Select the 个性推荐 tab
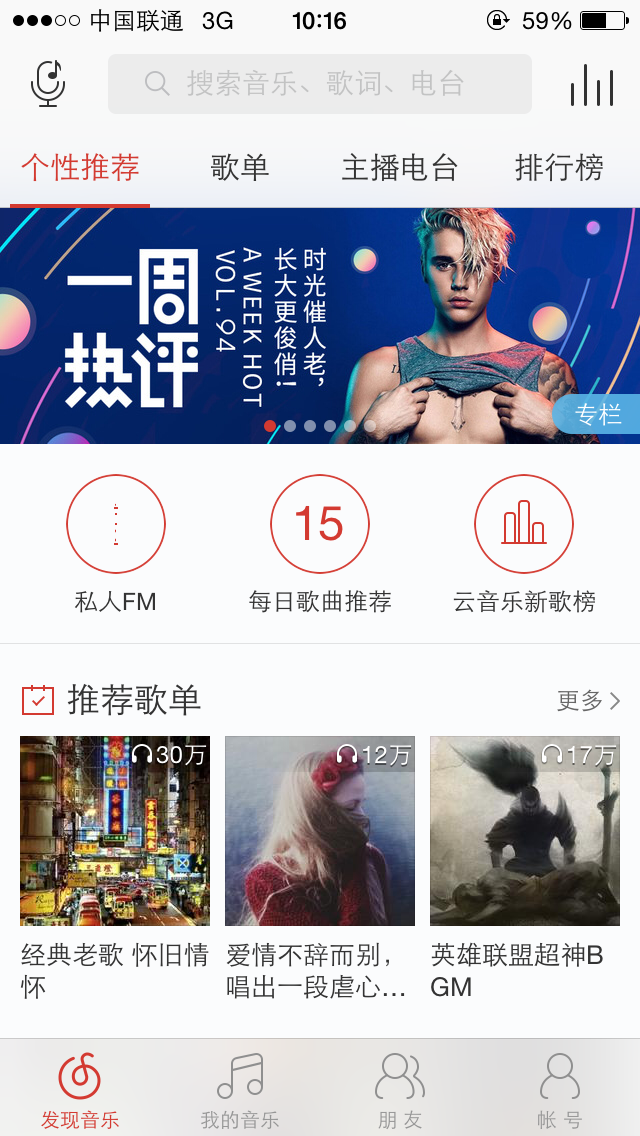The height and width of the screenshot is (1136, 640). [80, 168]
